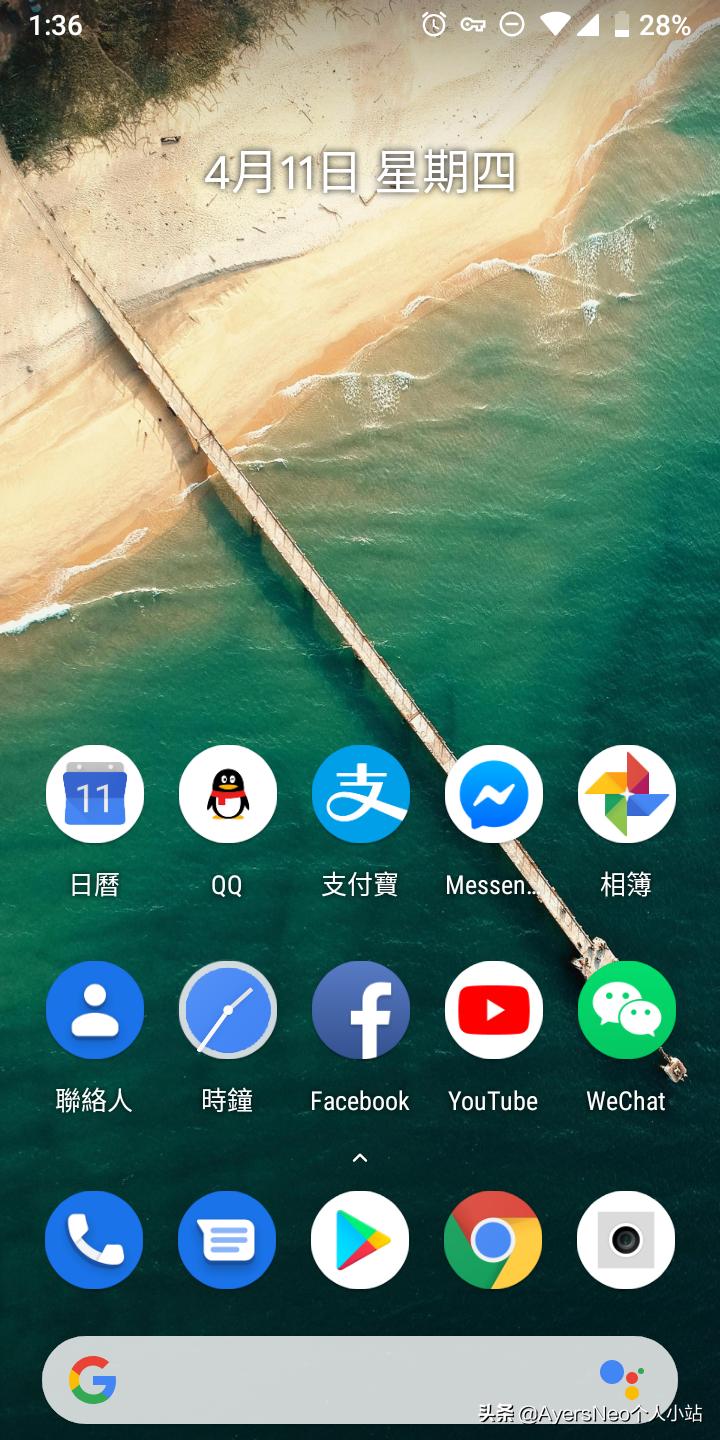Launch Google Play Store
This screenshot has width=720, height=1440.
[x=360, y=1239]
